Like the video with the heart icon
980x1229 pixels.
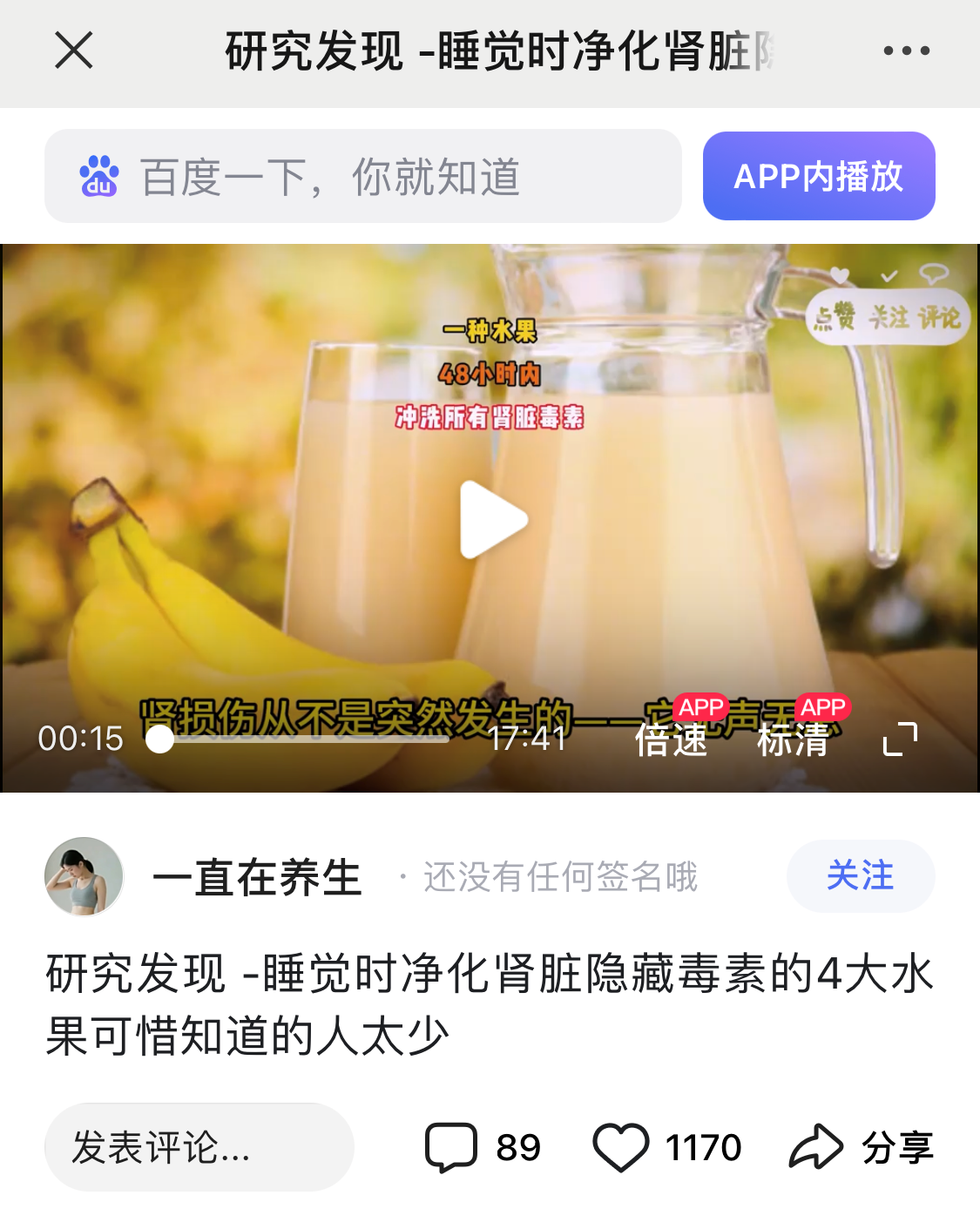(621, 1147)
